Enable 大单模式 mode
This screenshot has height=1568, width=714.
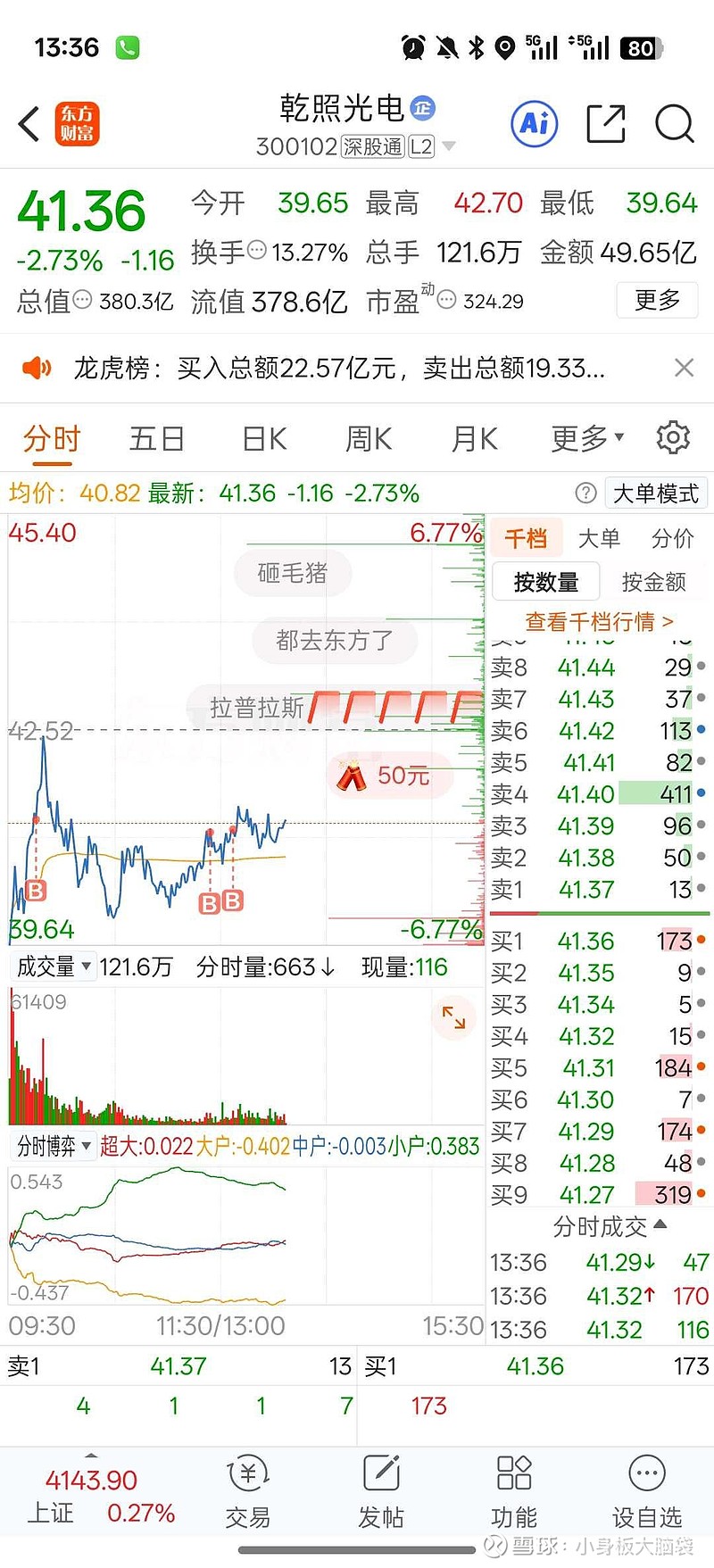click(x=656, y=493)
